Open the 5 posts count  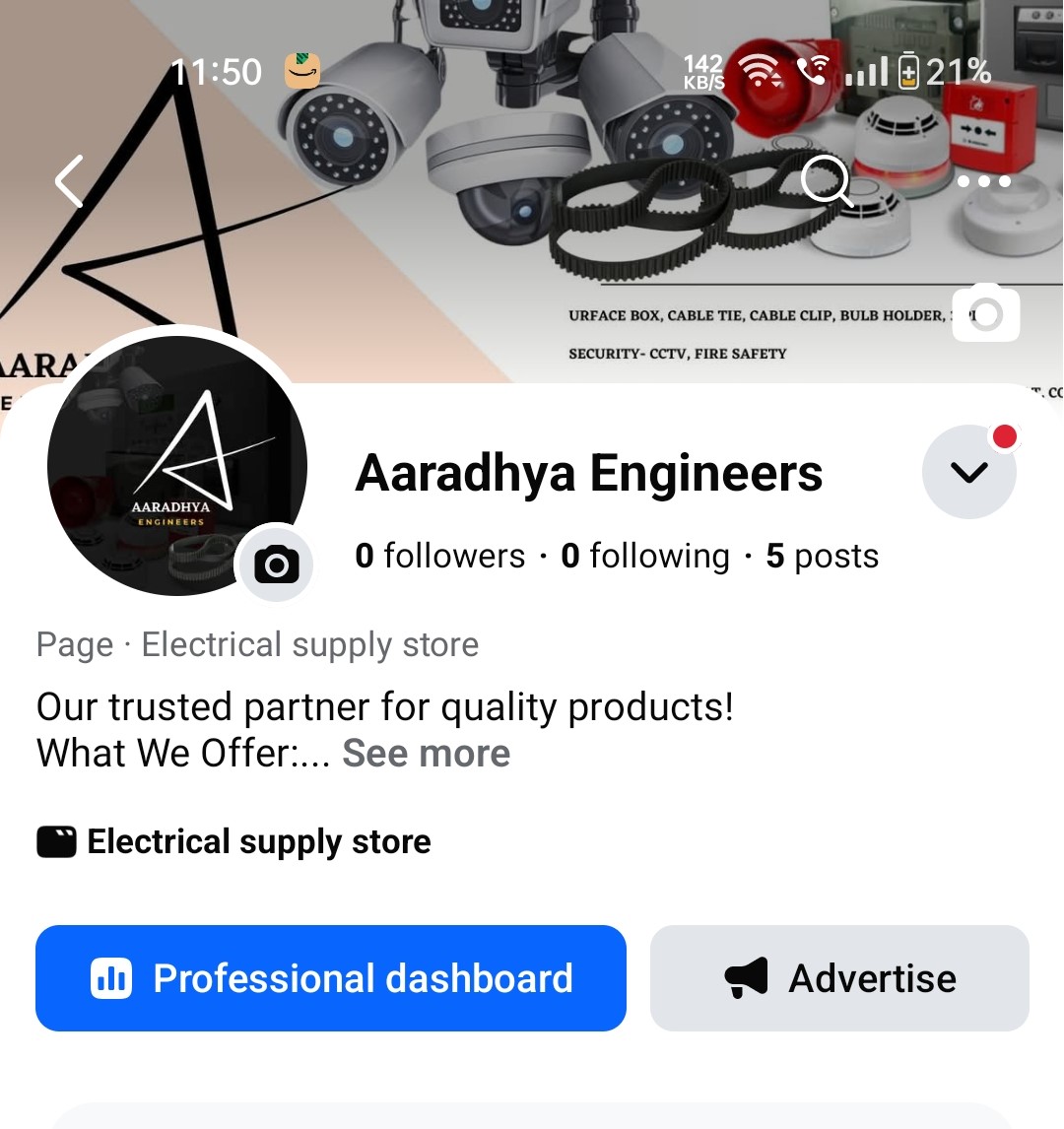click(x=823, y=556)
